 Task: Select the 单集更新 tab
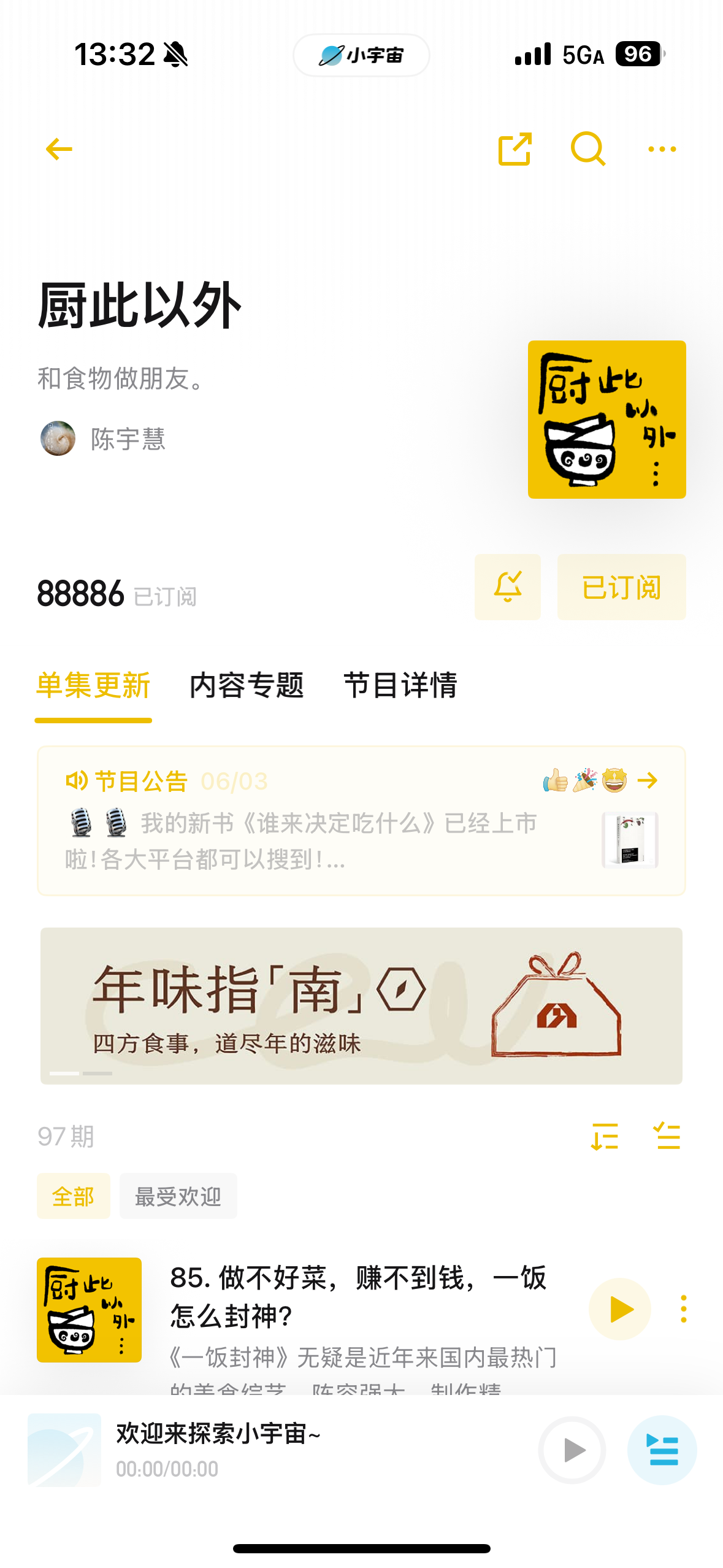[93, 685]
